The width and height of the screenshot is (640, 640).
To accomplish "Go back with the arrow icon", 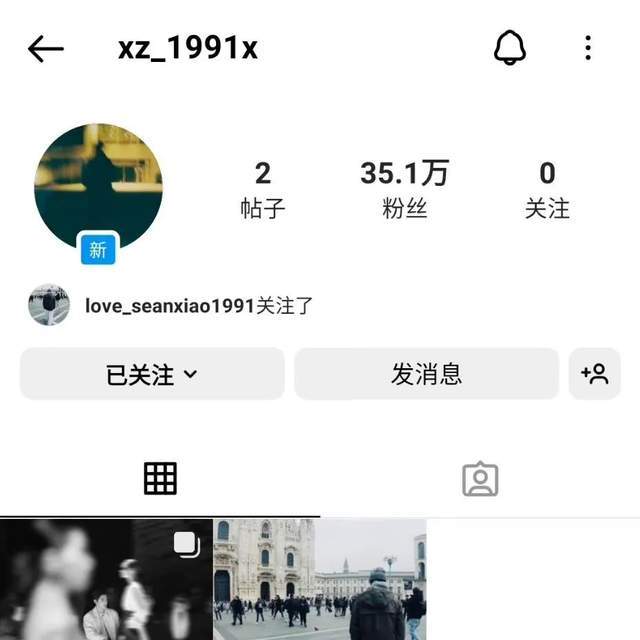I will [x=46, y=48].
